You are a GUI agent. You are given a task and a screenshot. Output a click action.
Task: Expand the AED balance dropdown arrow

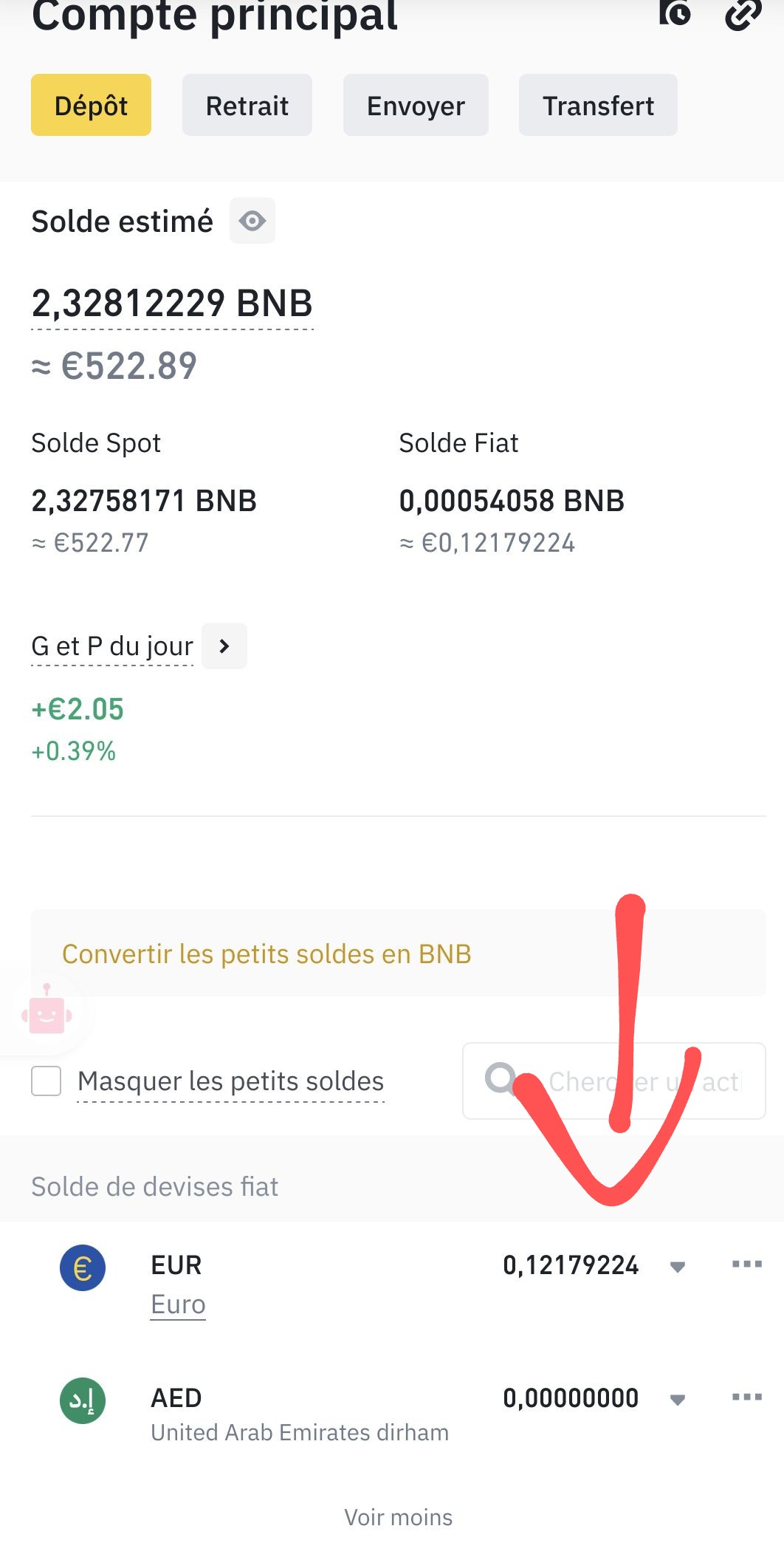[677, 1400]
